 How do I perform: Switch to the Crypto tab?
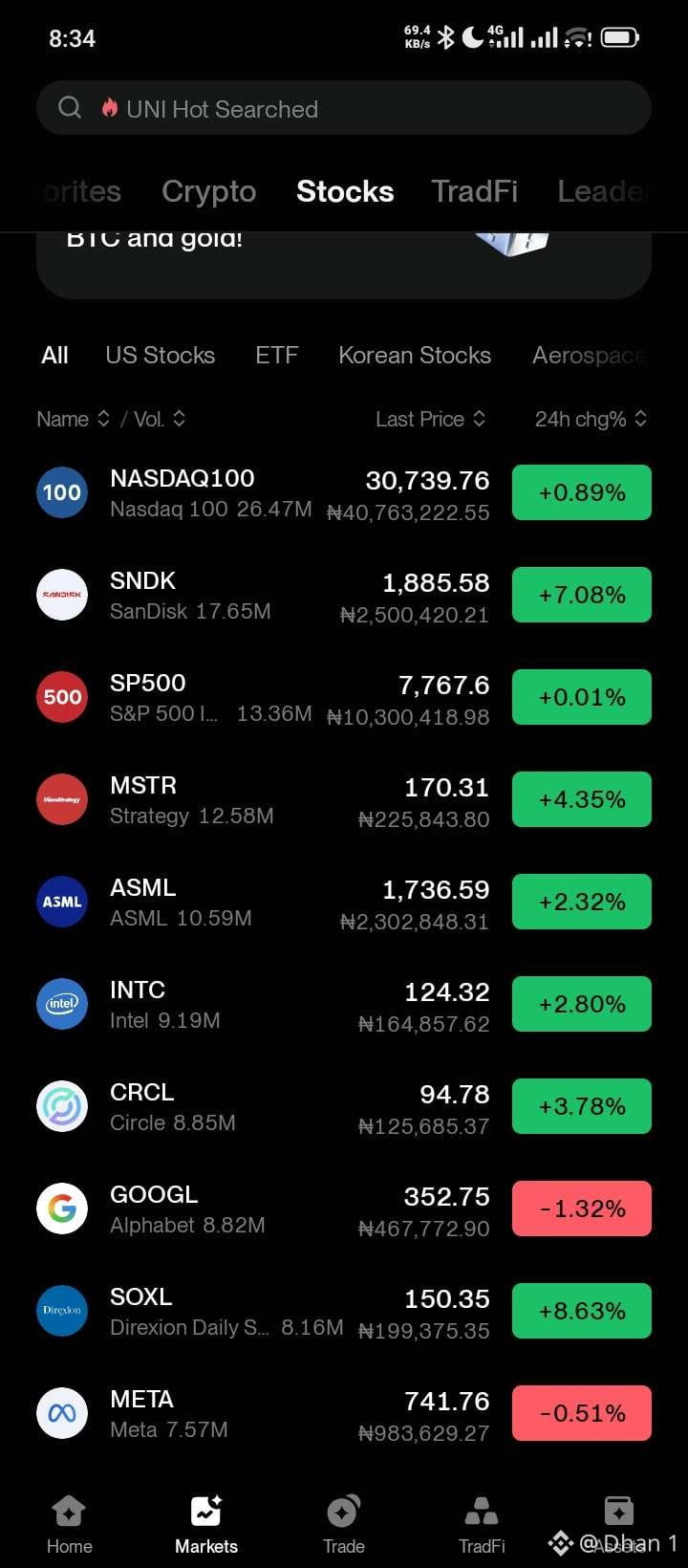pyautogui.click(x=209, y=191)
